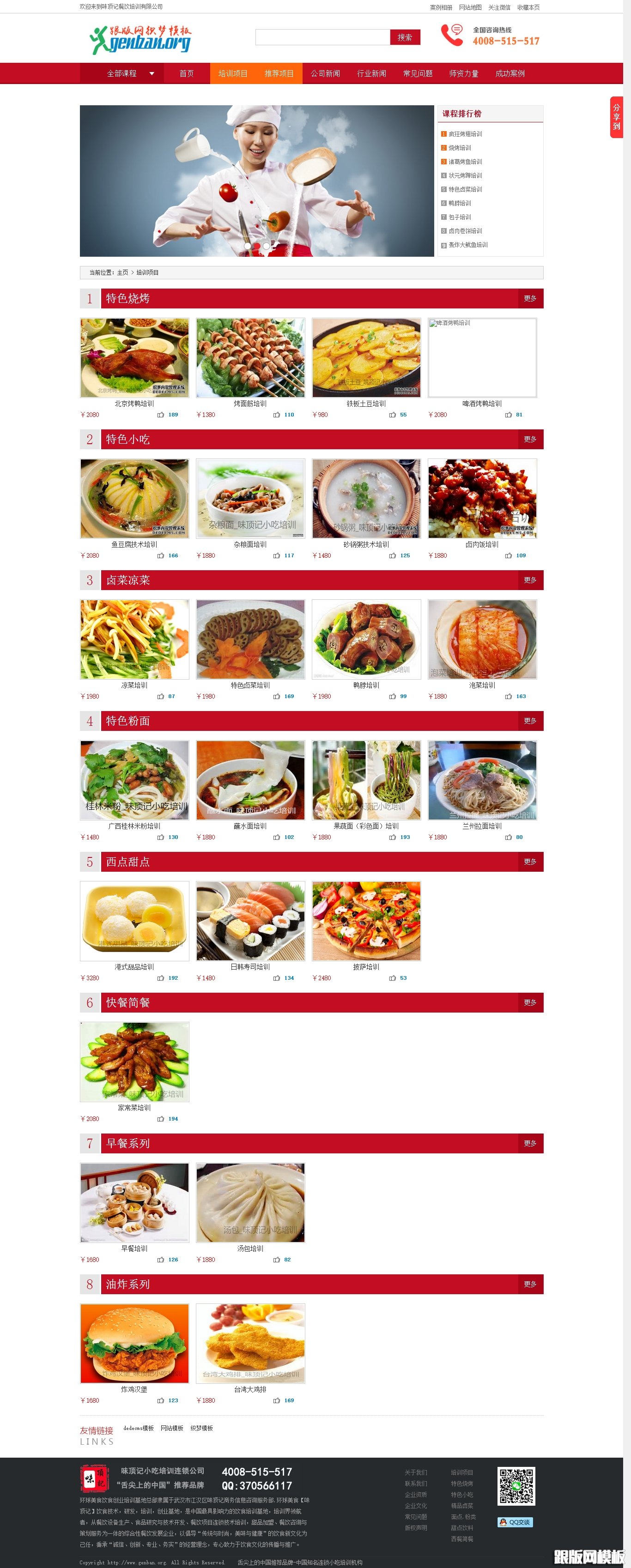The width and height of the screenshot is (631, 1568).
Task: Tap 更多 in 特色烧烤 section
Action: pyautogui.click(x=530, y=298)
